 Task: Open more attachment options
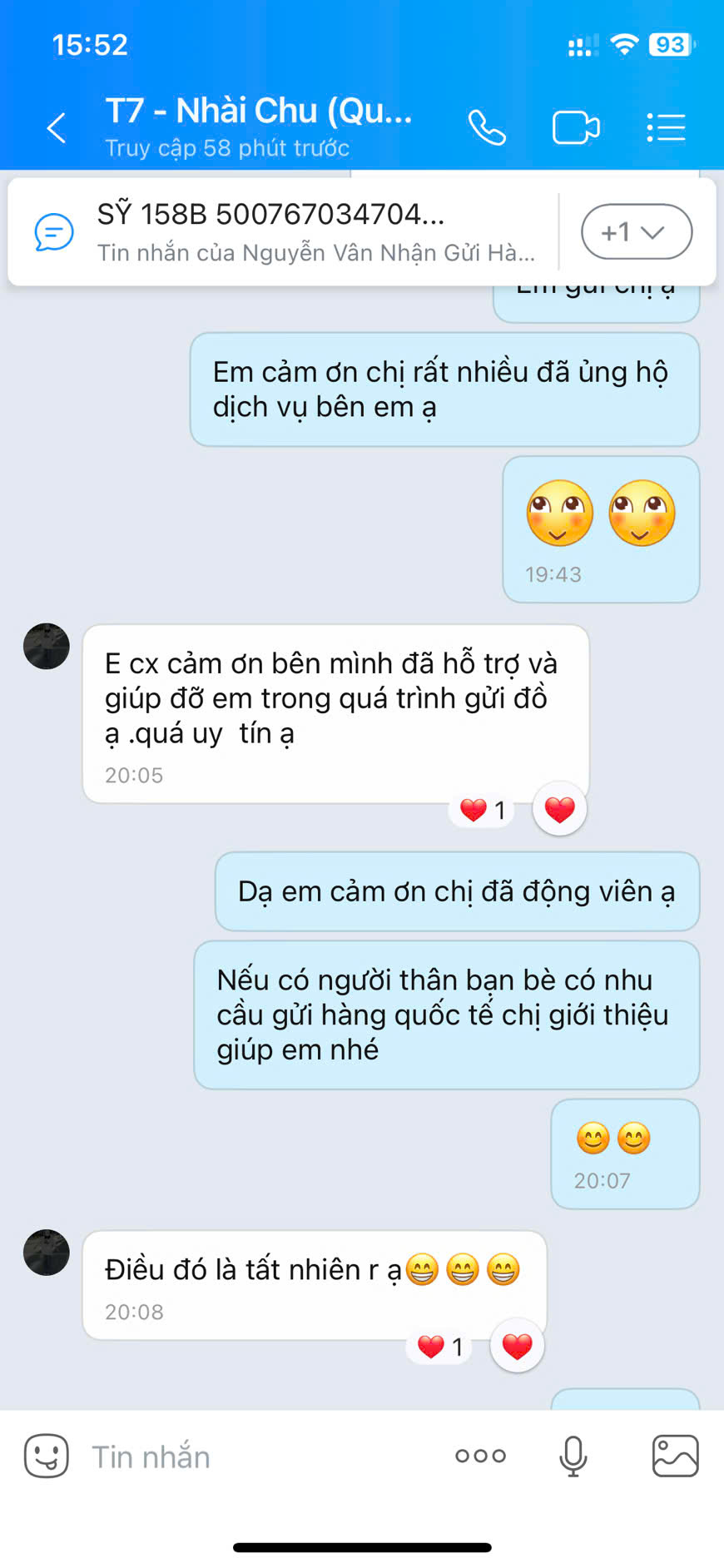[x=480, y=1456]
